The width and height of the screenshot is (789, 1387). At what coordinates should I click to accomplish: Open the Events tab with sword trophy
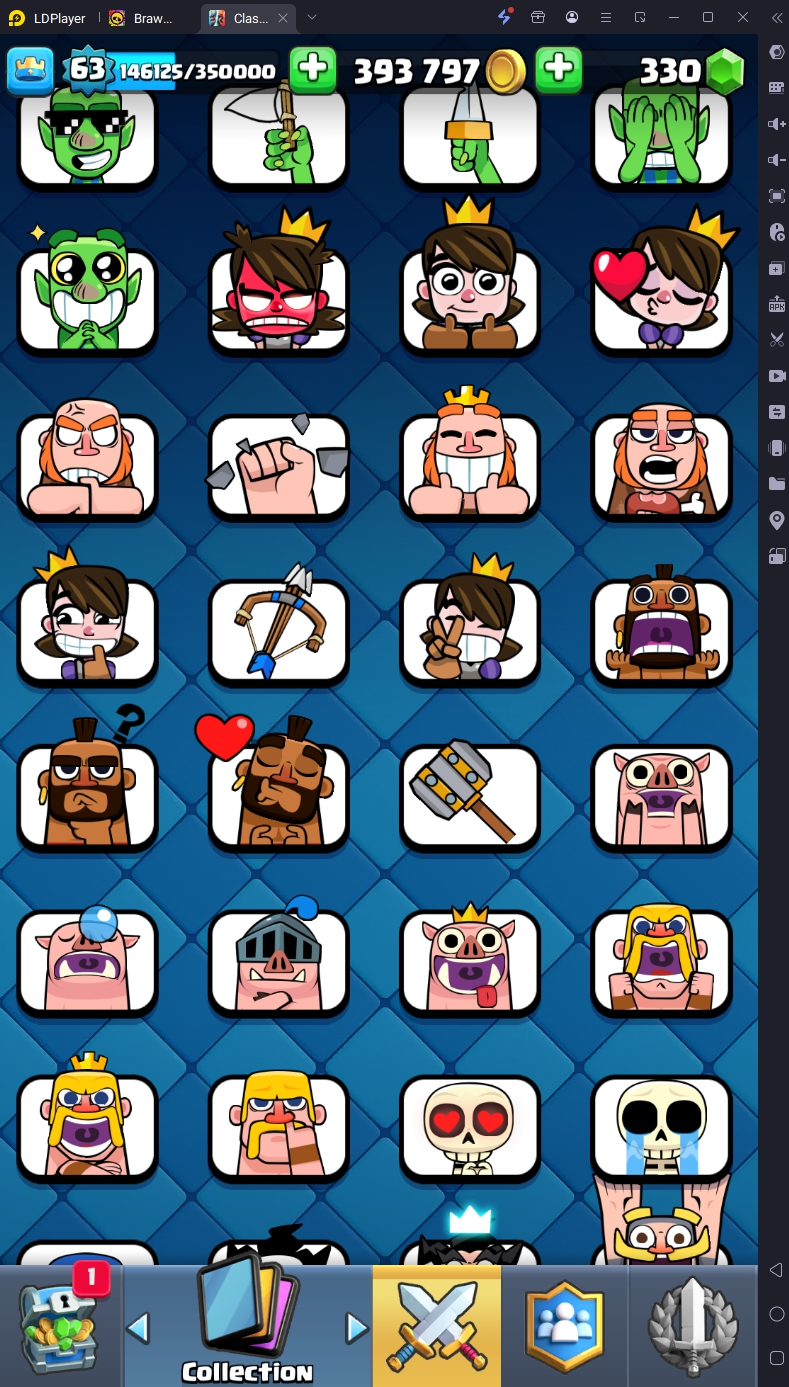pyautogui.click(x=692, y=1326)
